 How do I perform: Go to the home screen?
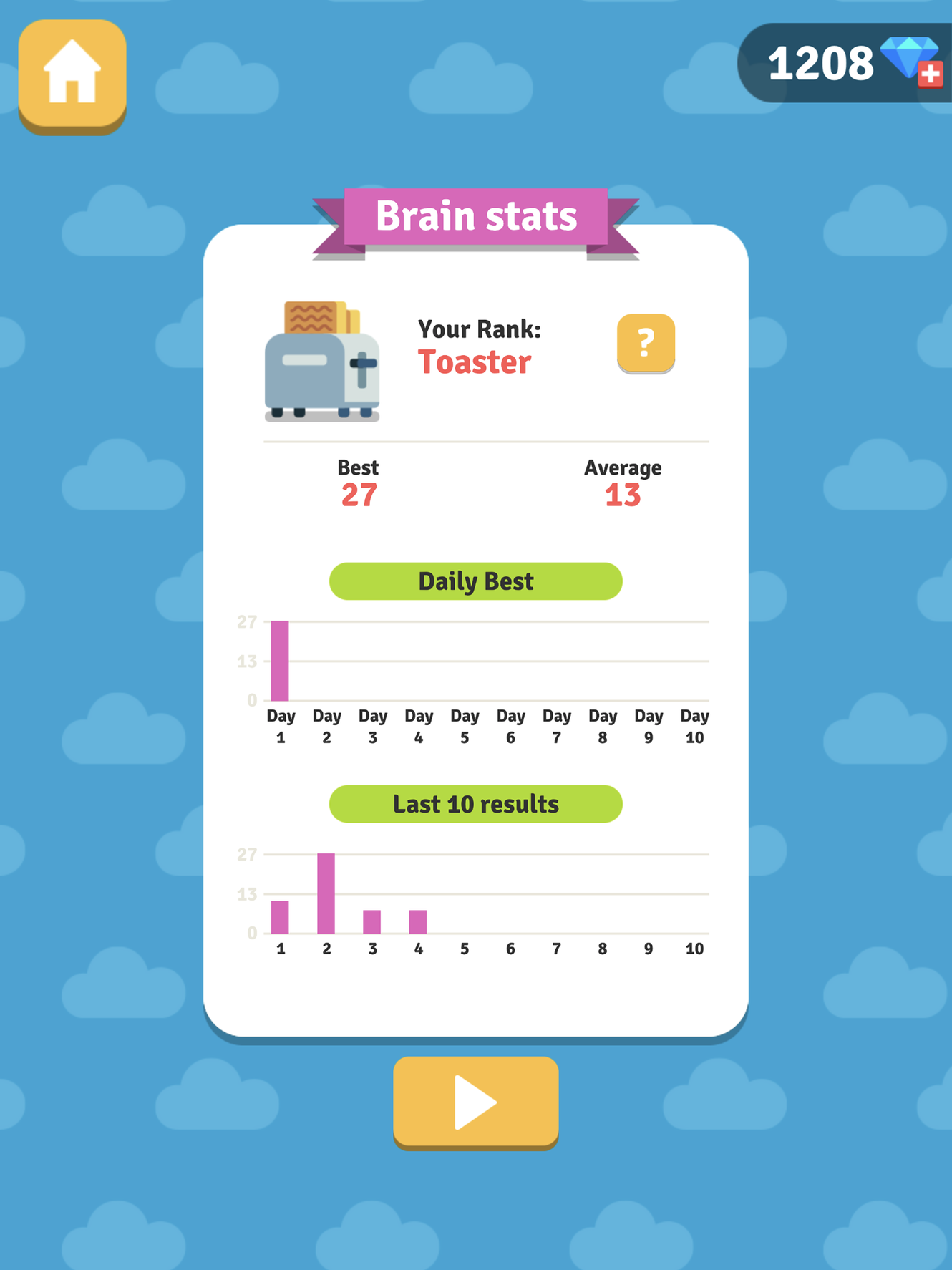[72, 74]
